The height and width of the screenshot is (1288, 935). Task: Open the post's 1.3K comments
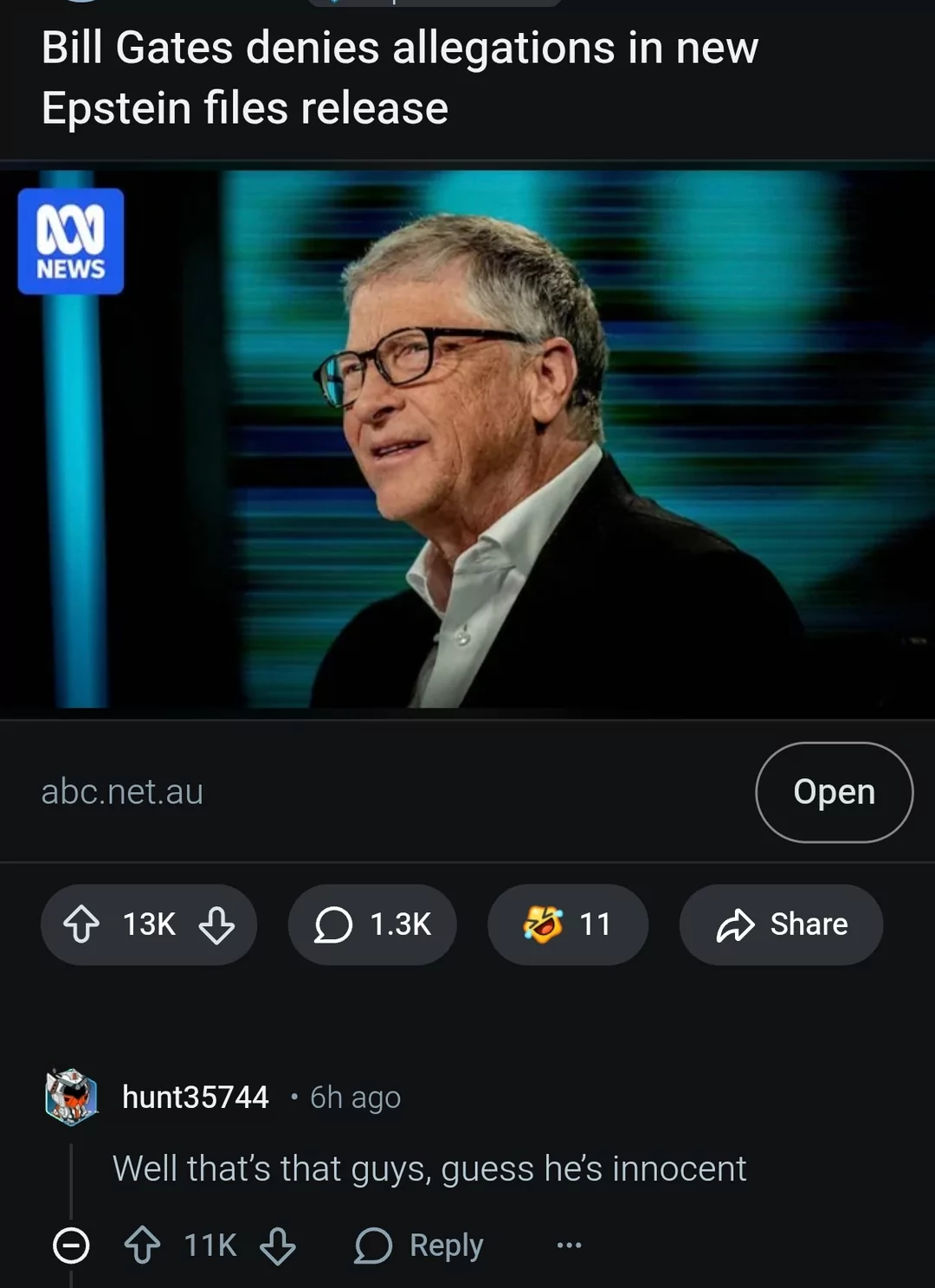372,924
